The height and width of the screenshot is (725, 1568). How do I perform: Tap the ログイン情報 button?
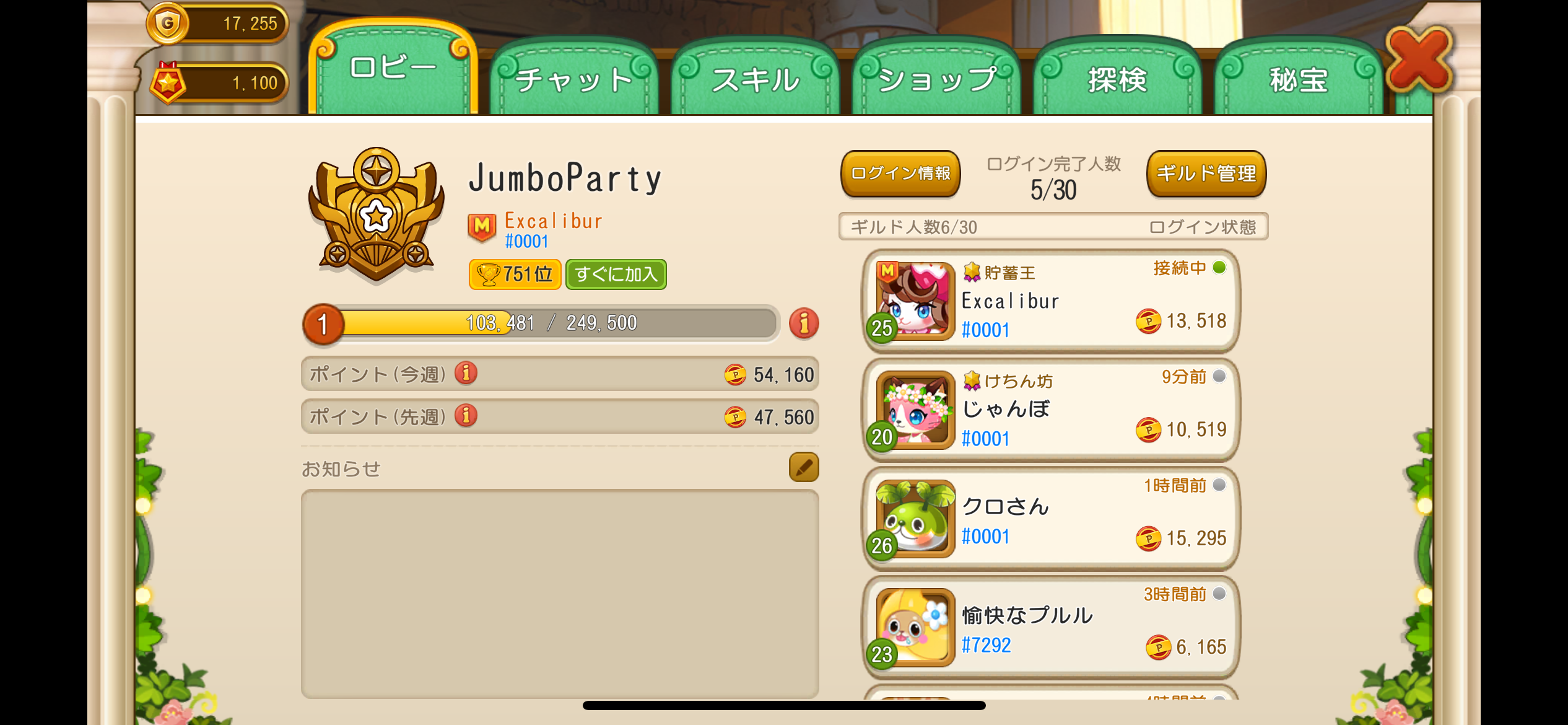[x=900, y=174]
